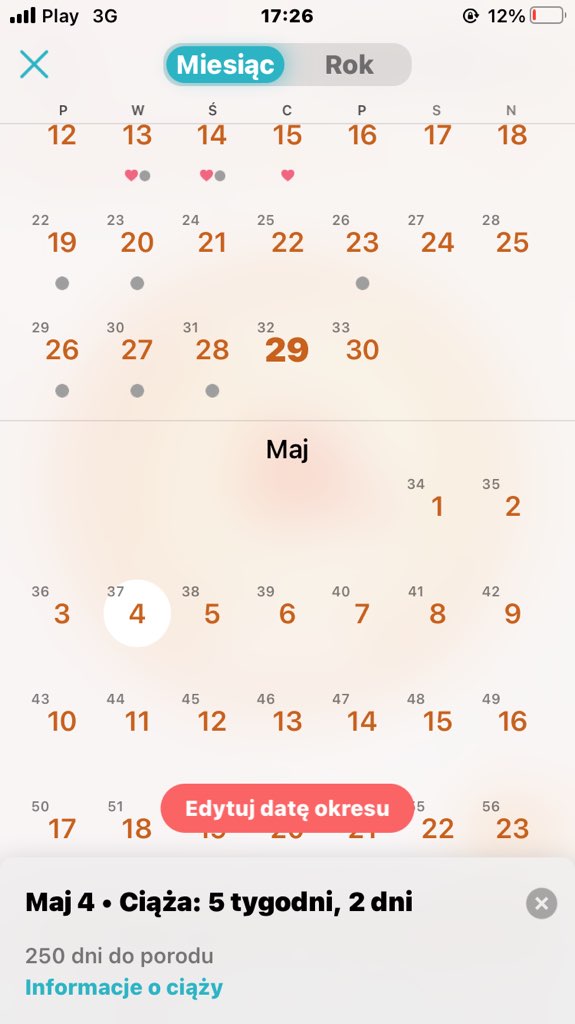
Task: Close the calendar view with the X
Action: click(34, 65)
